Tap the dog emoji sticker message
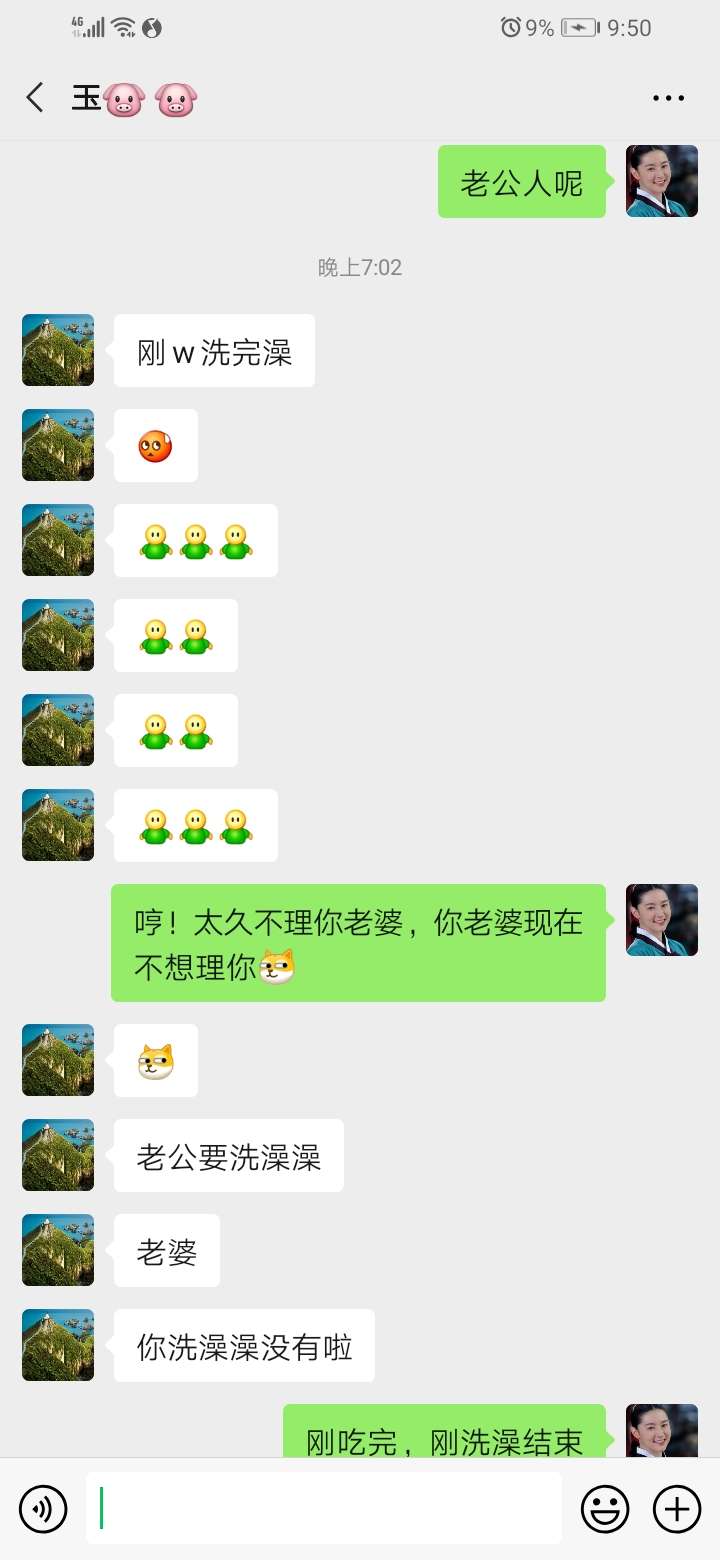Screen dimensions: 720x1560 tap(155, 1060)
